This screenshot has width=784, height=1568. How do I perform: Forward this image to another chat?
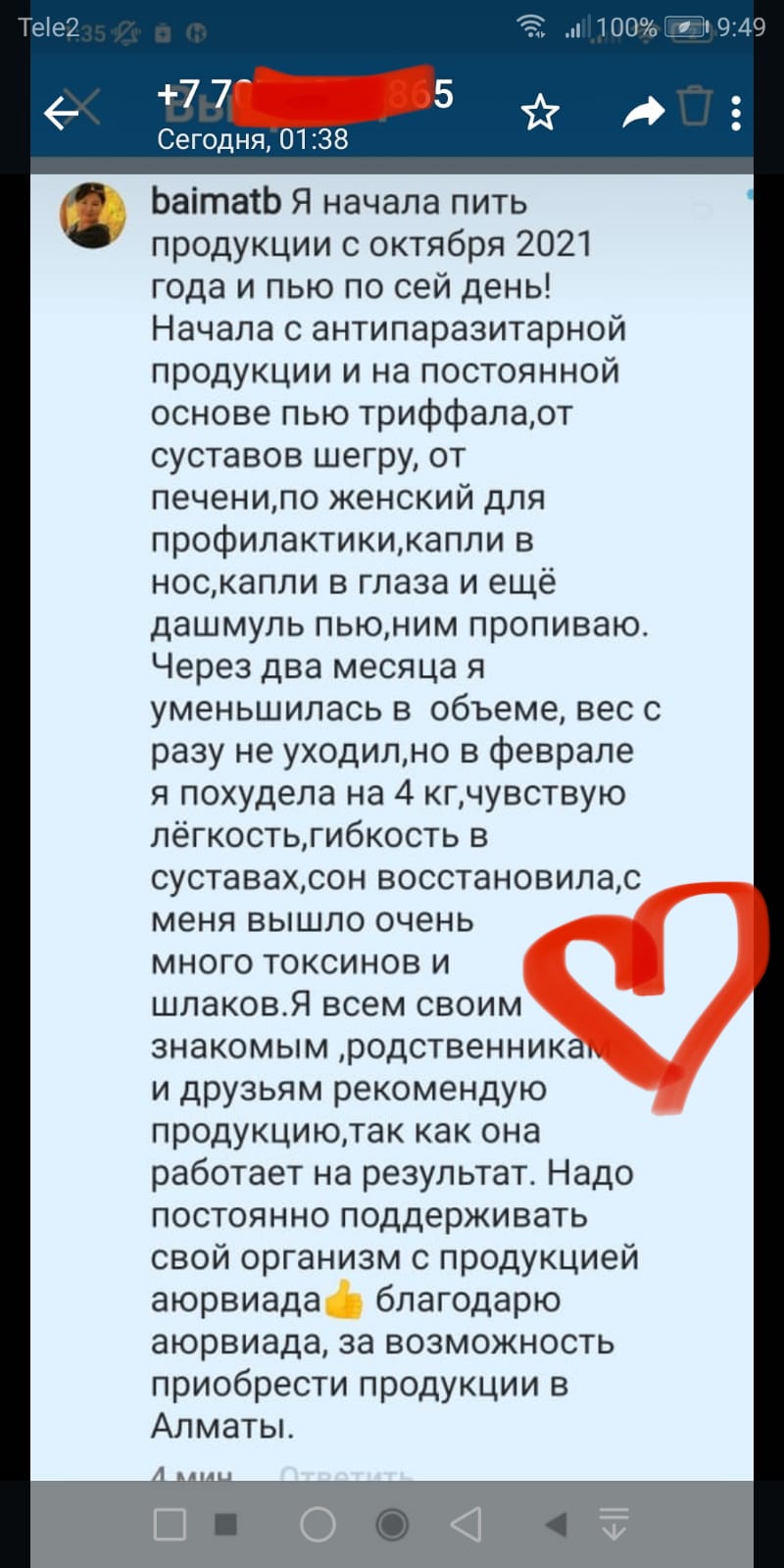(x=643, y=114)
